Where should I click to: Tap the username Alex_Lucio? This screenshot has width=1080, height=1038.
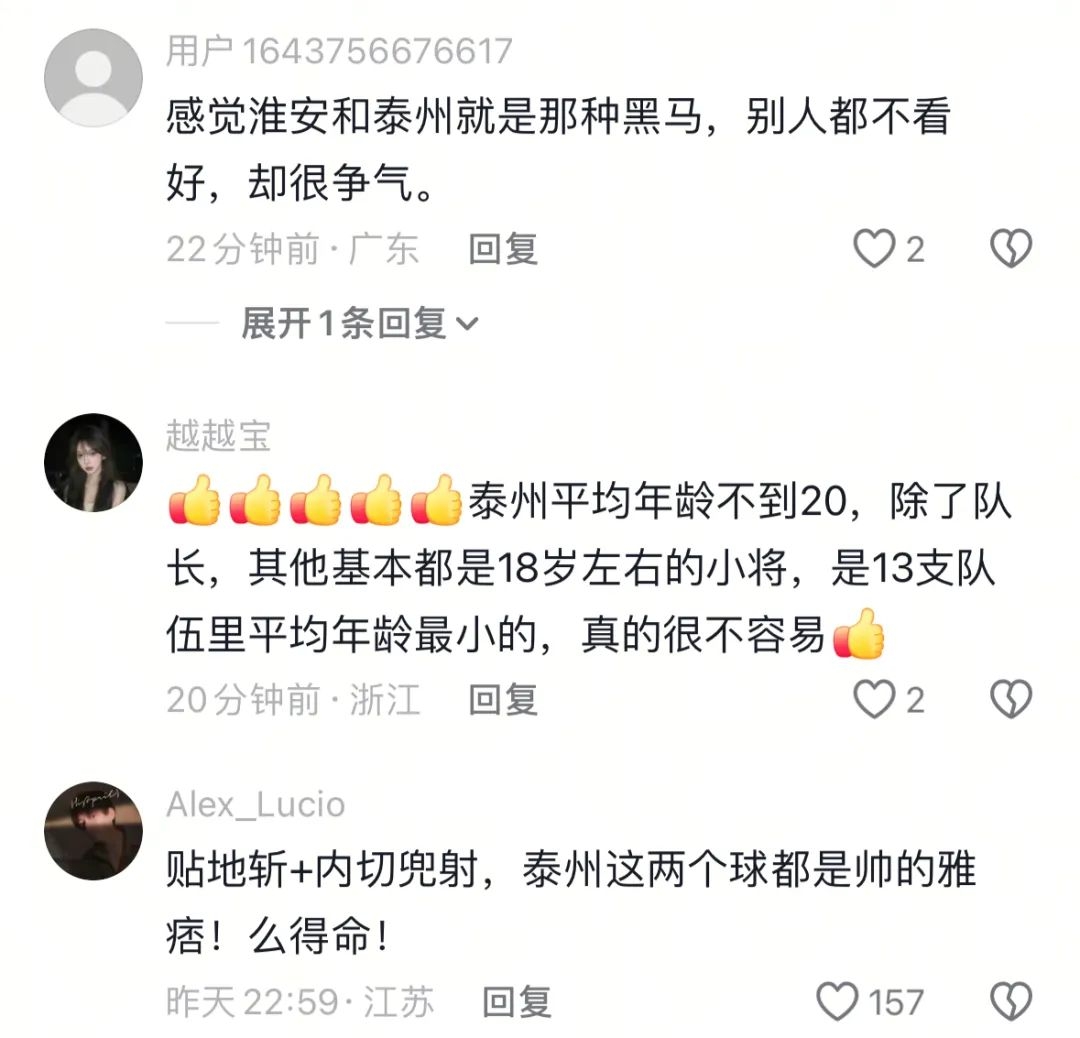coord(256,805)
